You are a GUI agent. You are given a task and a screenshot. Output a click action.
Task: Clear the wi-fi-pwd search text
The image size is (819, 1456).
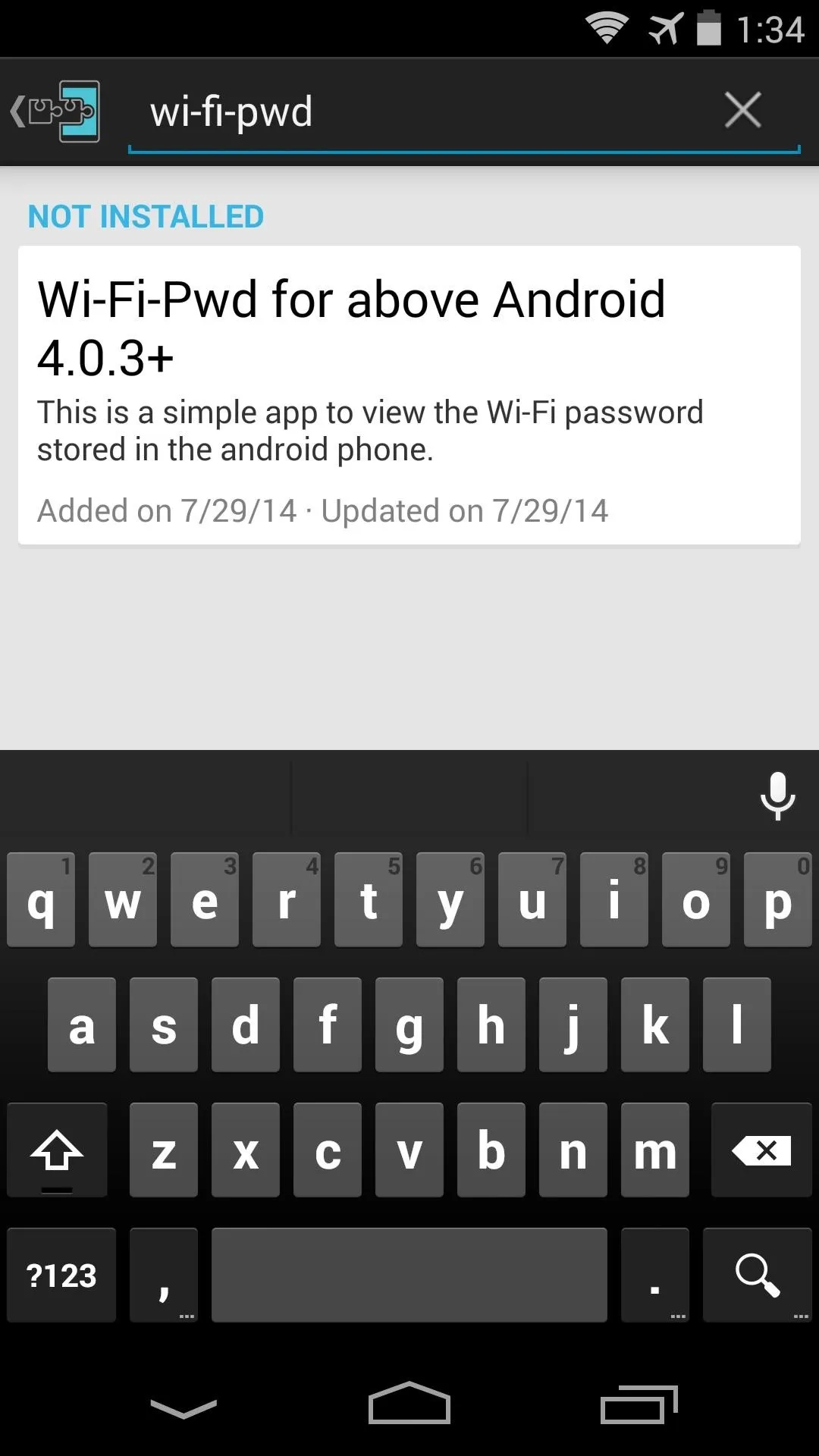[742, 110]
